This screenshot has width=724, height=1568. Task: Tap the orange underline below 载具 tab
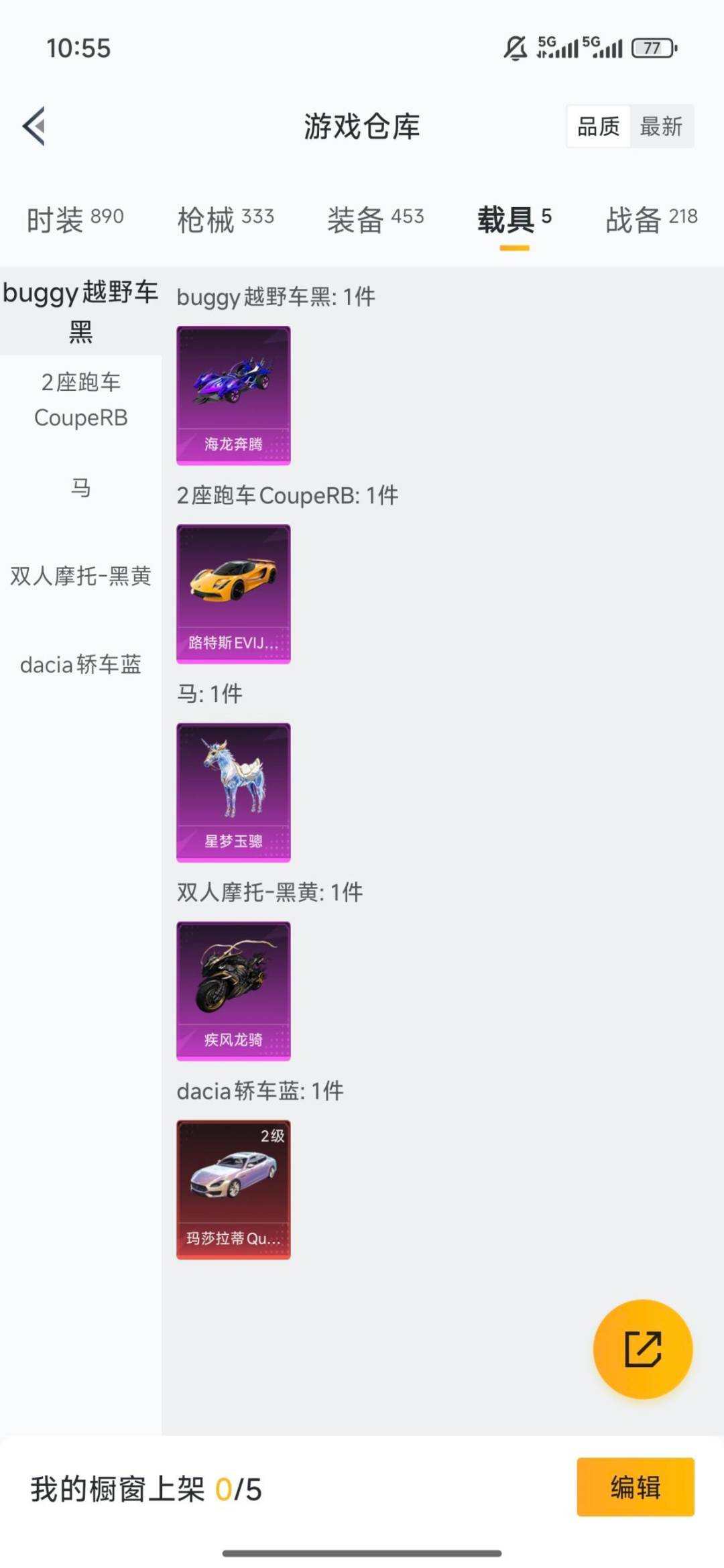point(513,247)
